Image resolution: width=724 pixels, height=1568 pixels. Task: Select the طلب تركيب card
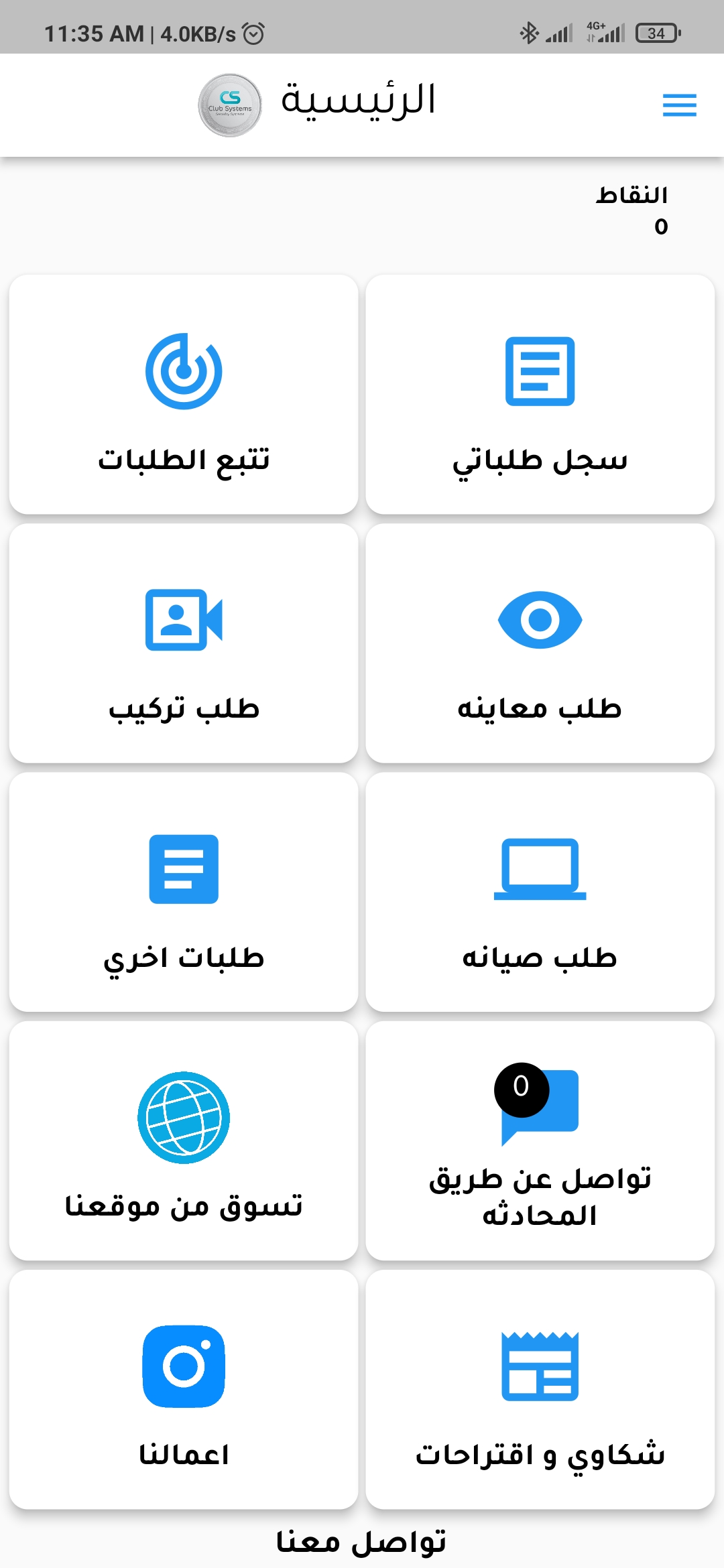[184, 643]
